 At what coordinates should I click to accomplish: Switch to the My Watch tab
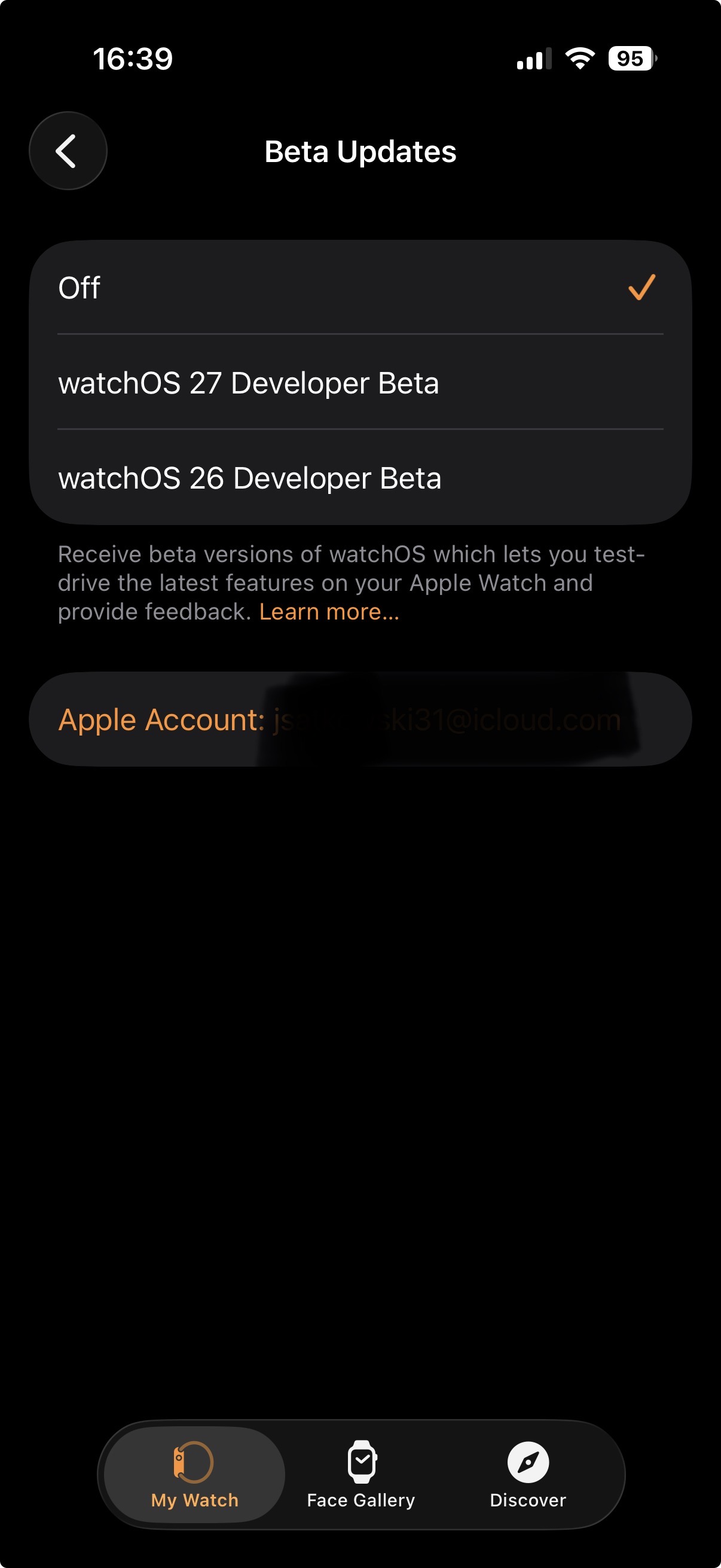point(195,1475)
